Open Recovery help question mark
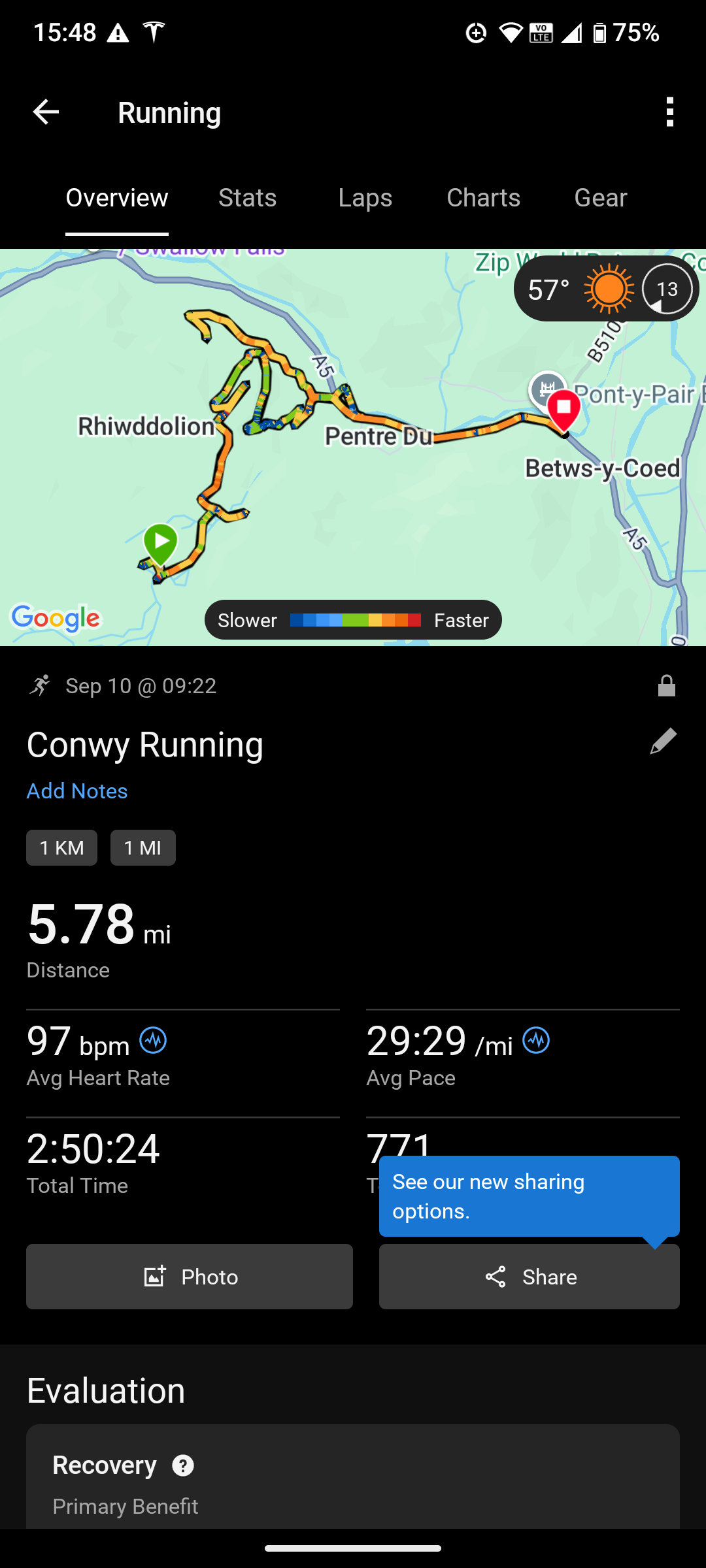Screen dimensions: 706x1568 (183, 1465)
